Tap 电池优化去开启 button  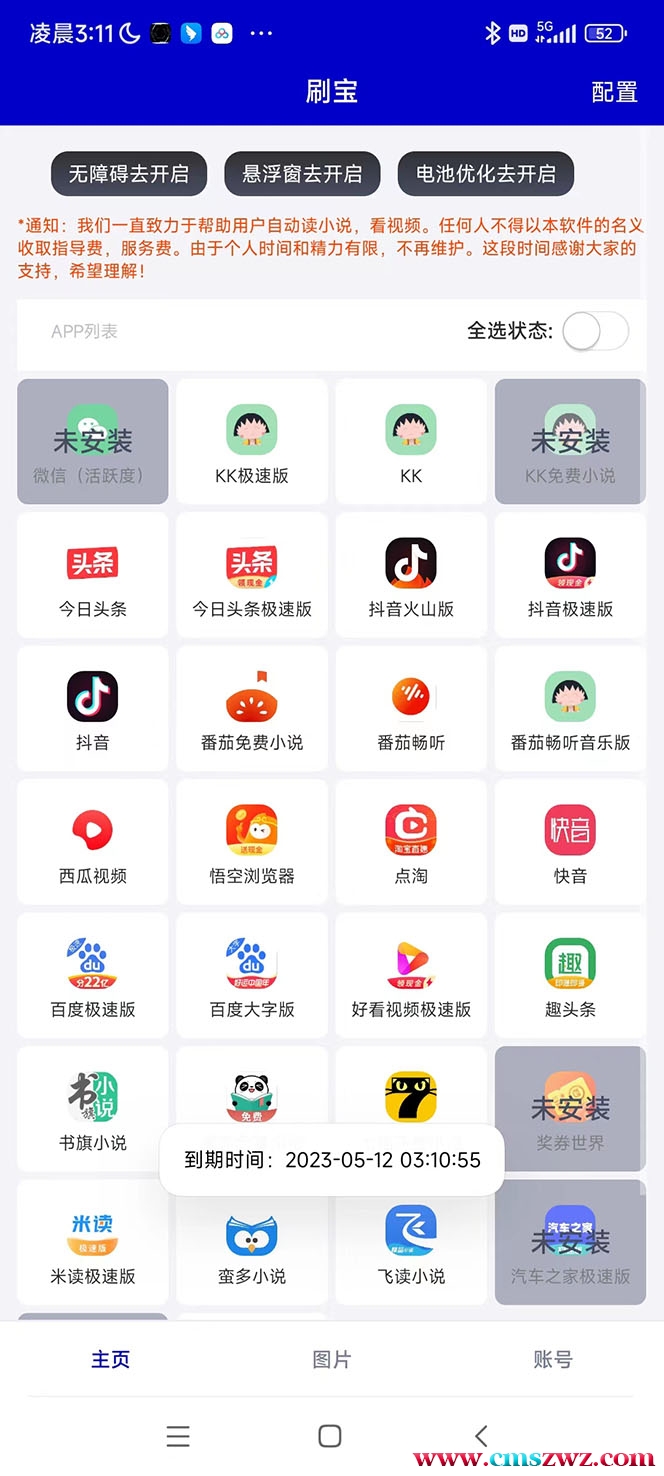485,174
